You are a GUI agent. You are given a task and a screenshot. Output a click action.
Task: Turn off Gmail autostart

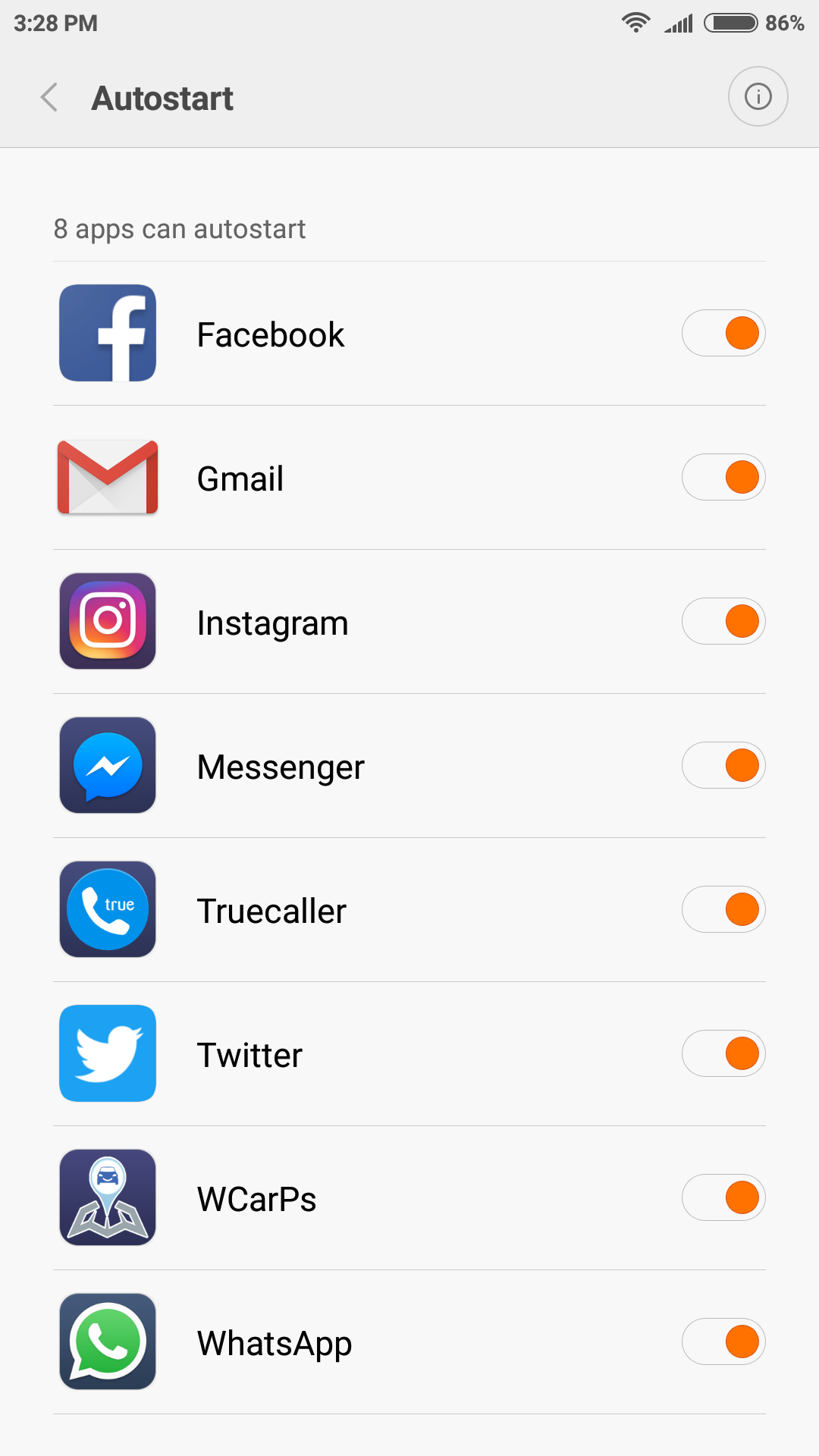[x=723, y=478]
